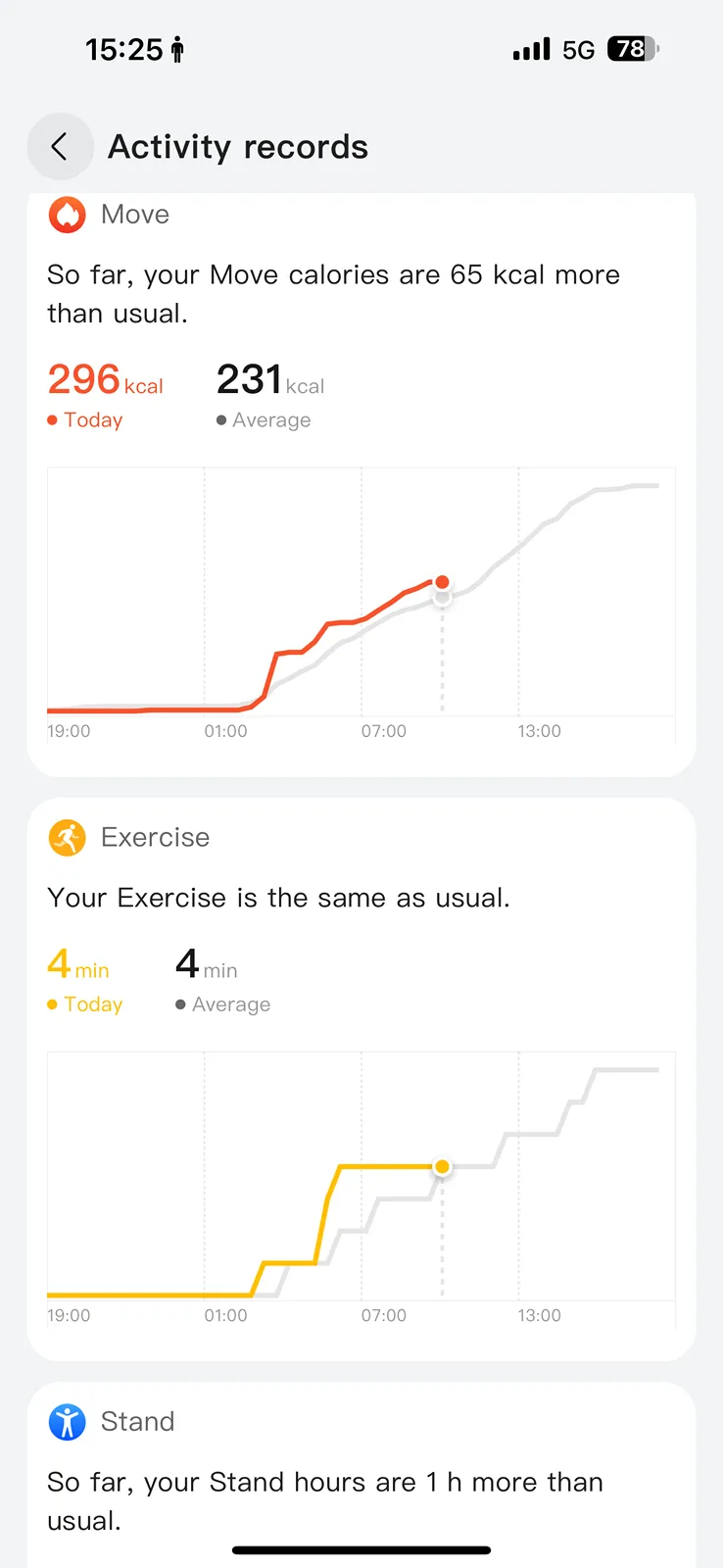
Task: Go back from Activity records
Action: coord(60,147)
